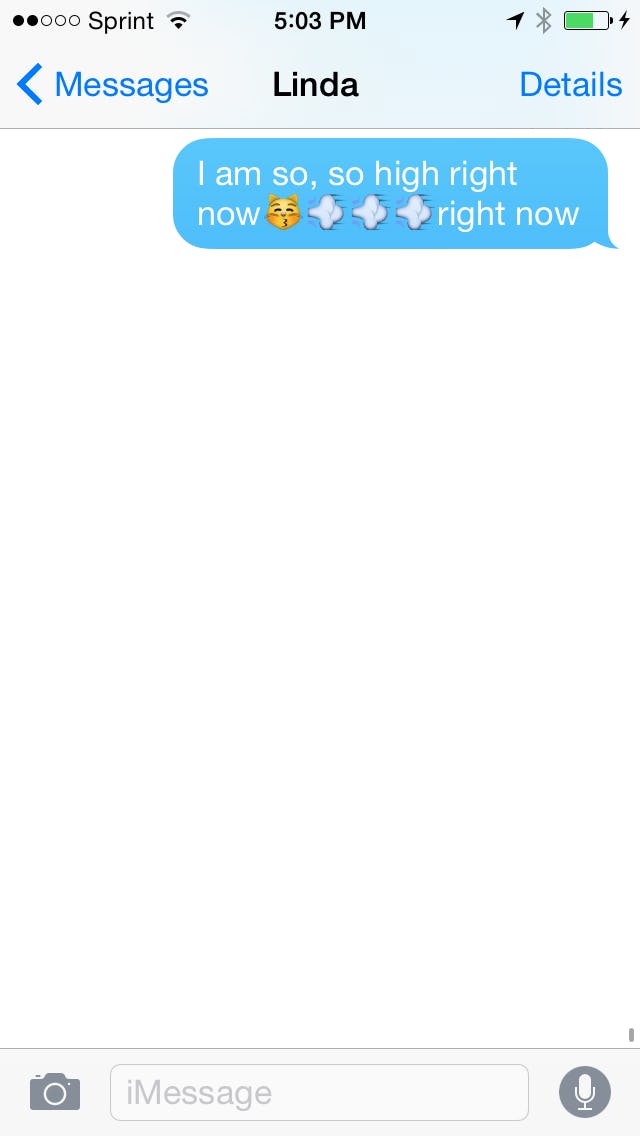Tap the iMessage text field

click(x=318, y=1092)
